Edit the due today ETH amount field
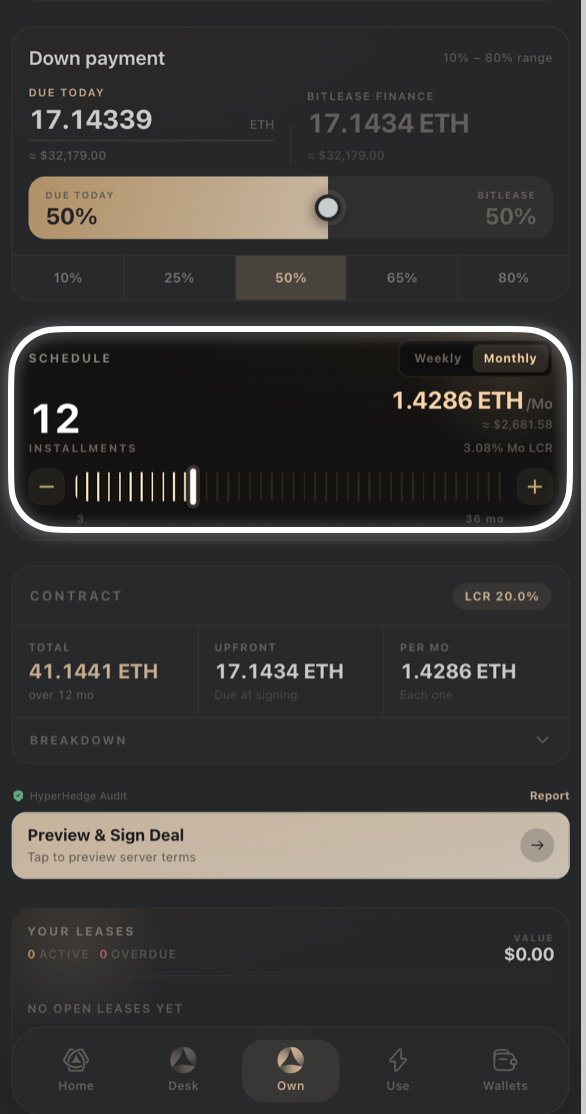Viewport: 586px width, 1114px height. click(x=151, y=120)
